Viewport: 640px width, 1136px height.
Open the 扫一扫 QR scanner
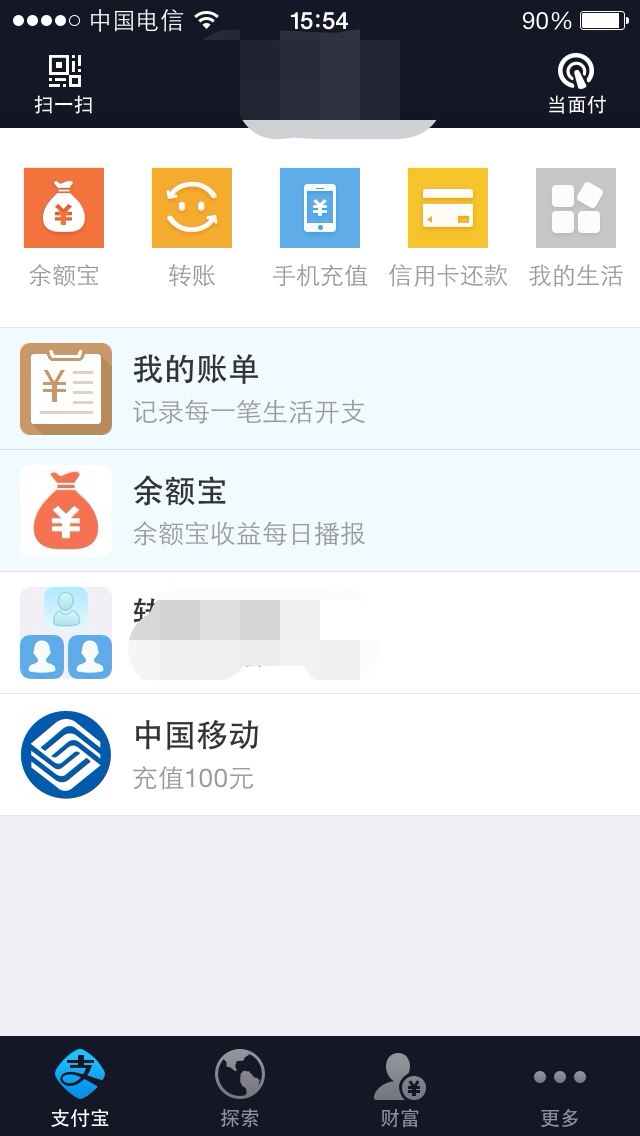coord(64,84)
